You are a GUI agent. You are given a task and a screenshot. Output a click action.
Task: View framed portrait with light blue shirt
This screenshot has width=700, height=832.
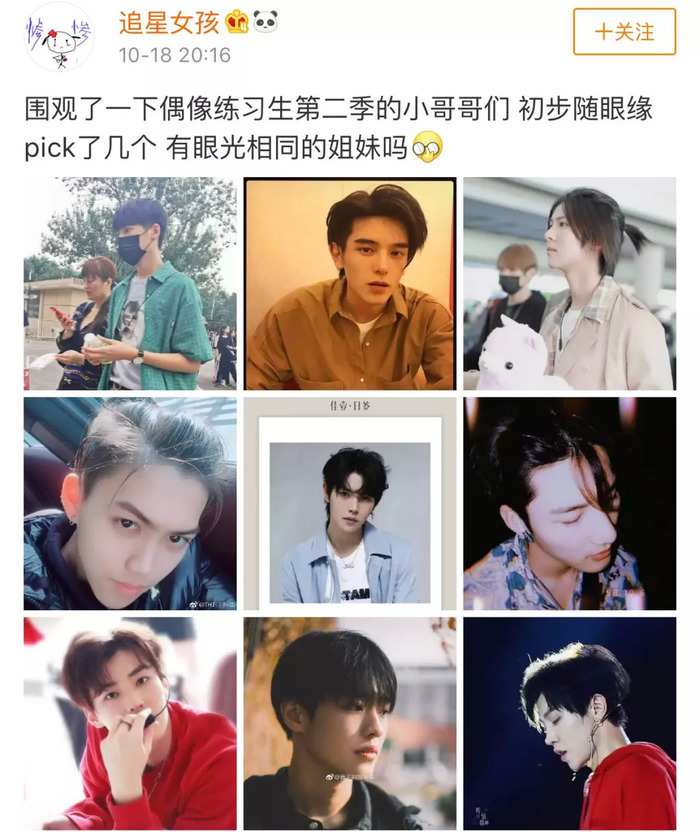(x=350, y=504)
